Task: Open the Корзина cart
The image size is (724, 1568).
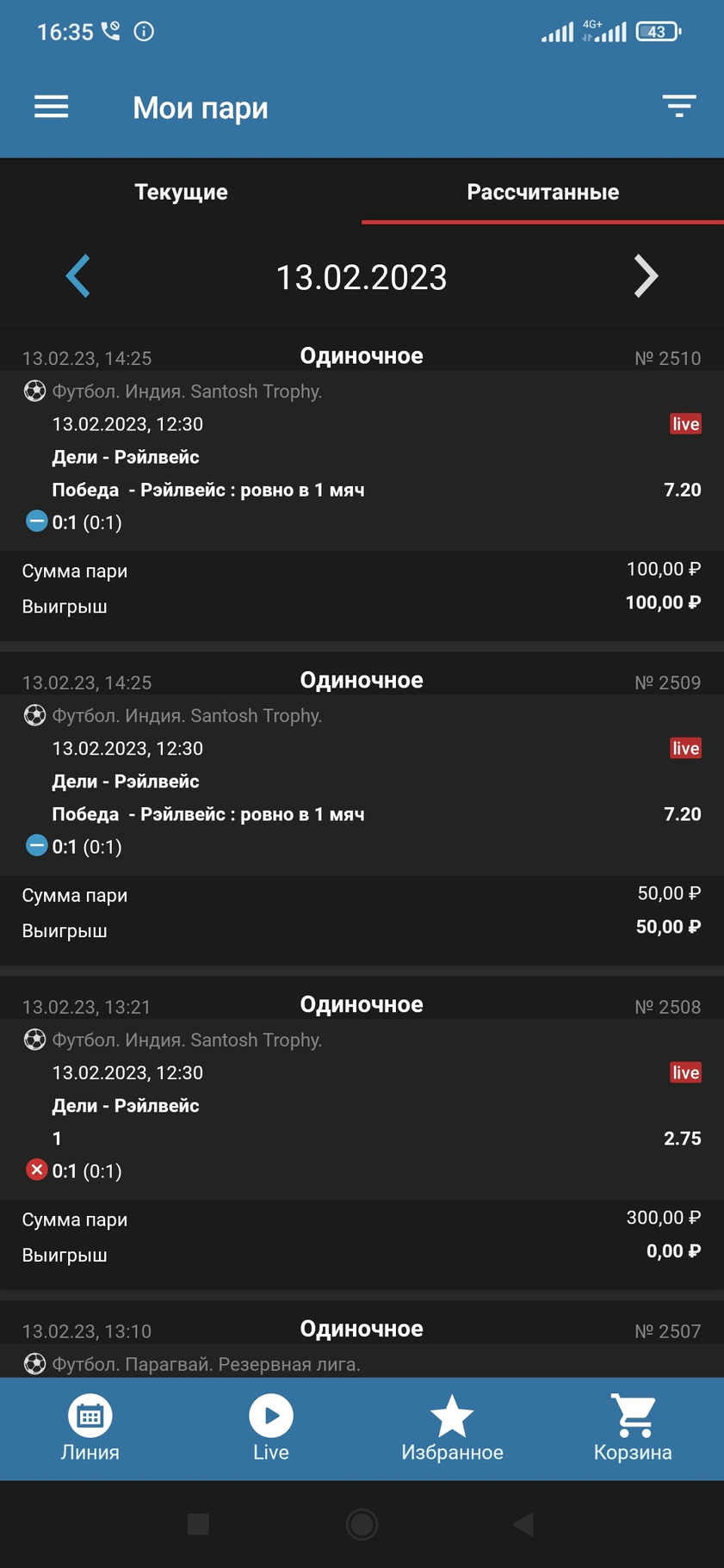Action: pos(633,1429)
